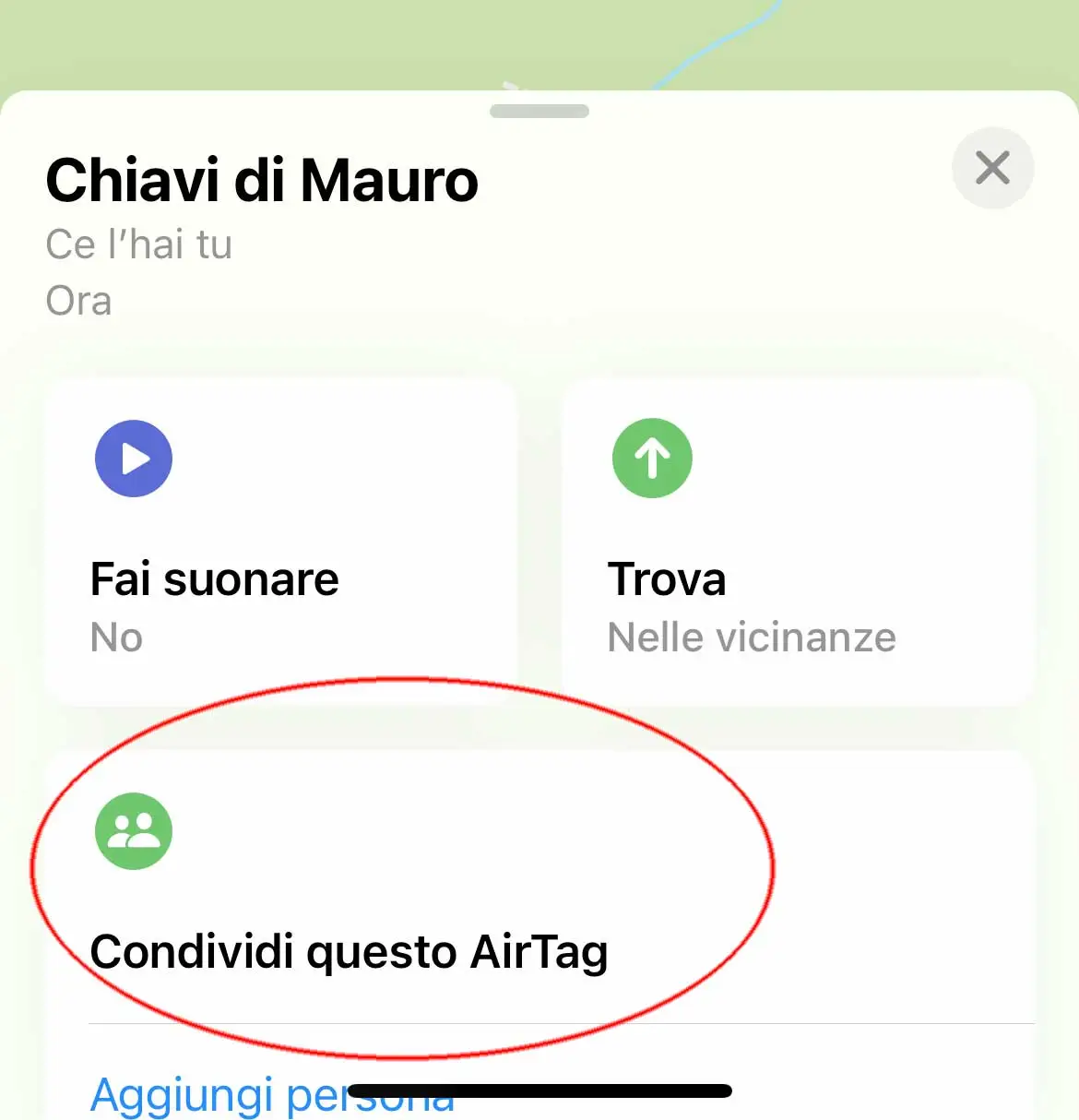Screen dimensions: 1079x1120
Task: Collapse the Chiavi di Mauro panel
Action: coord(539,111)
